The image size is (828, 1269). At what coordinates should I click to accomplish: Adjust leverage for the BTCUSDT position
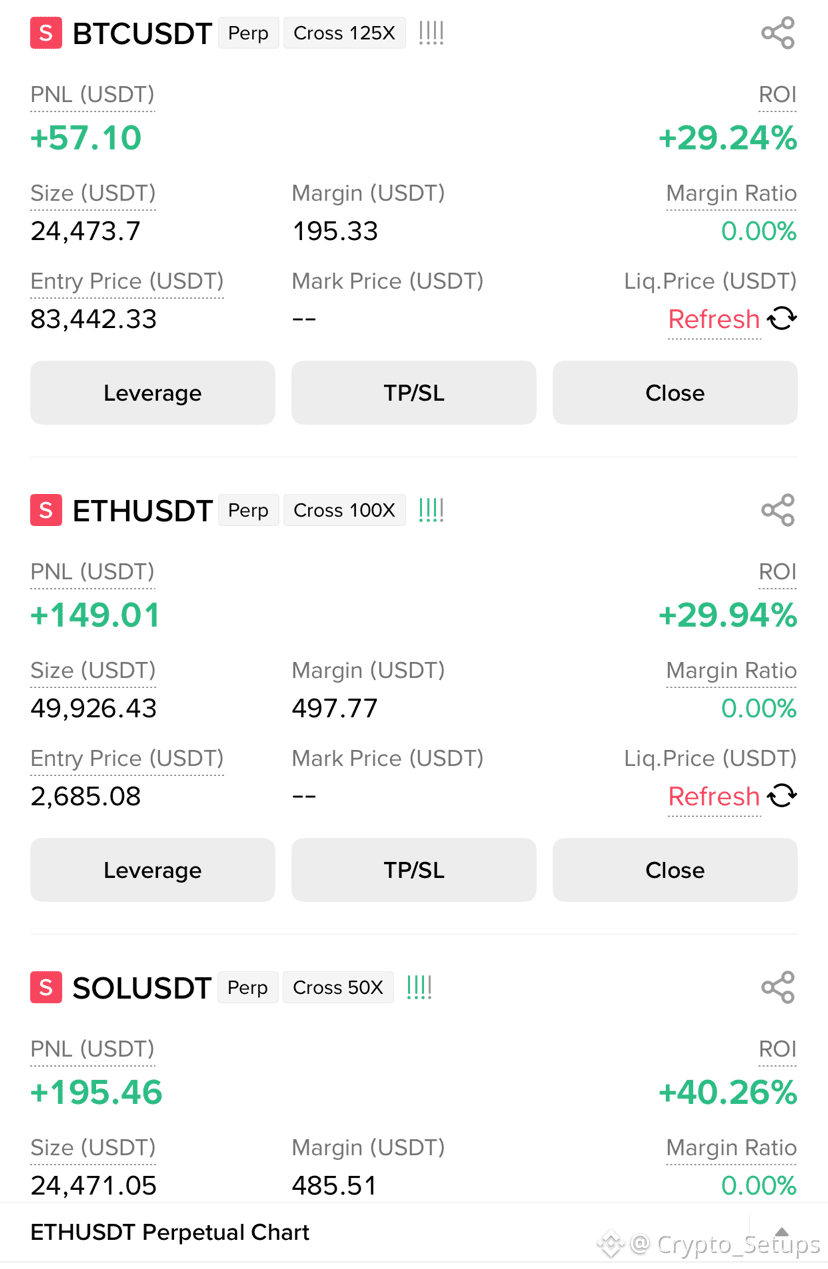pyautogui.click(x=152, y=393)
